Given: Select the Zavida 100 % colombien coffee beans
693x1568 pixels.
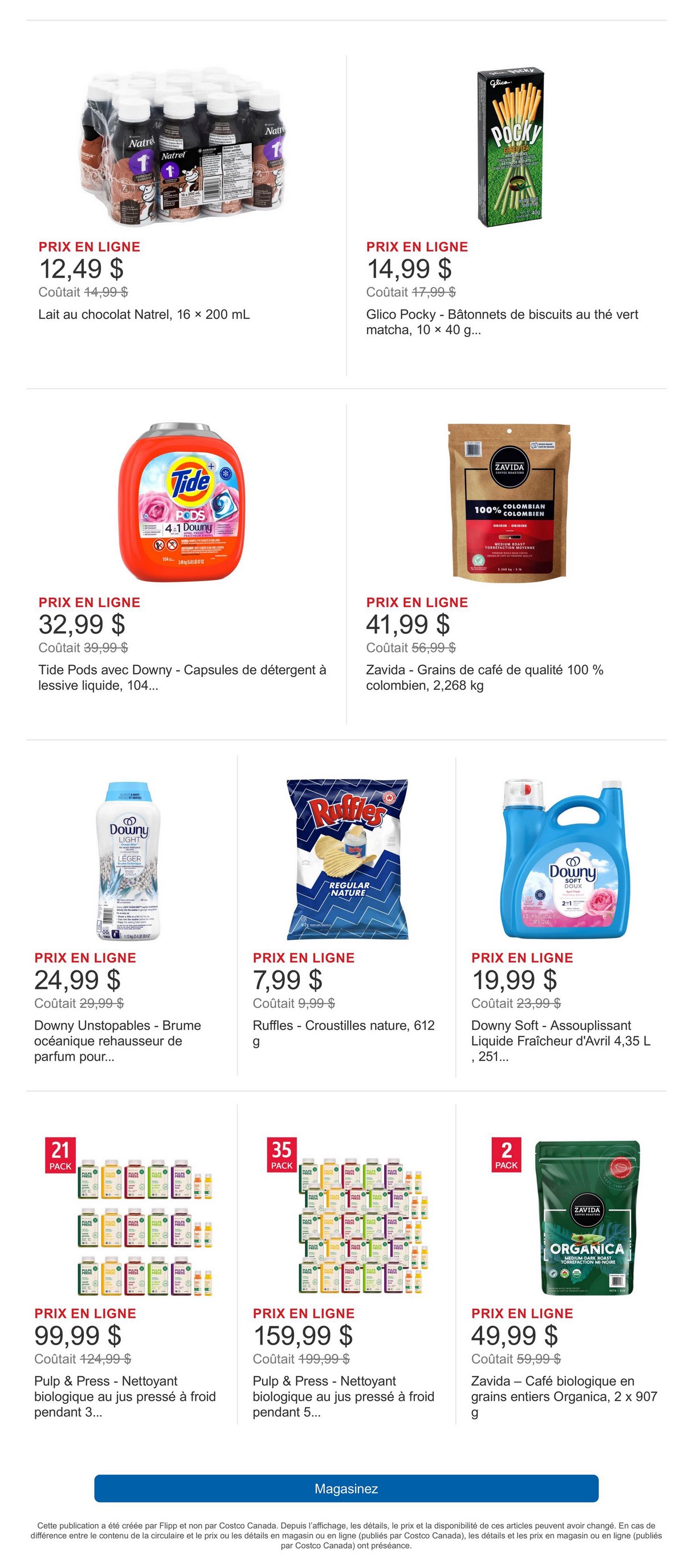Looking at the screenshot, I should [509, 501].
